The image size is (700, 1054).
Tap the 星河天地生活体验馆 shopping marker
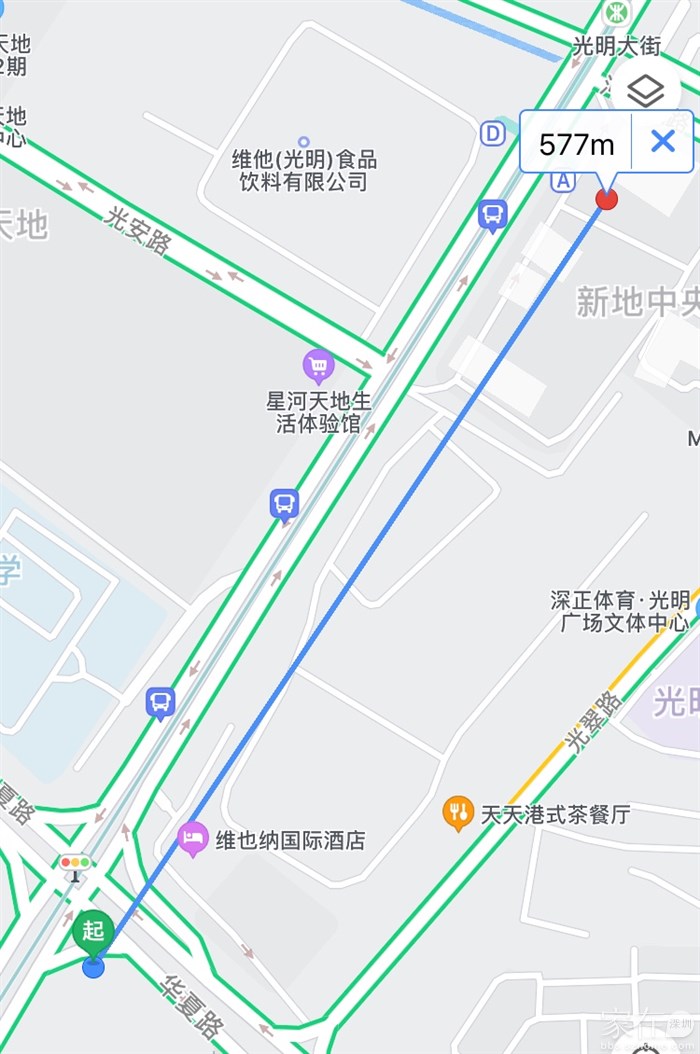[x=319, y=366]
